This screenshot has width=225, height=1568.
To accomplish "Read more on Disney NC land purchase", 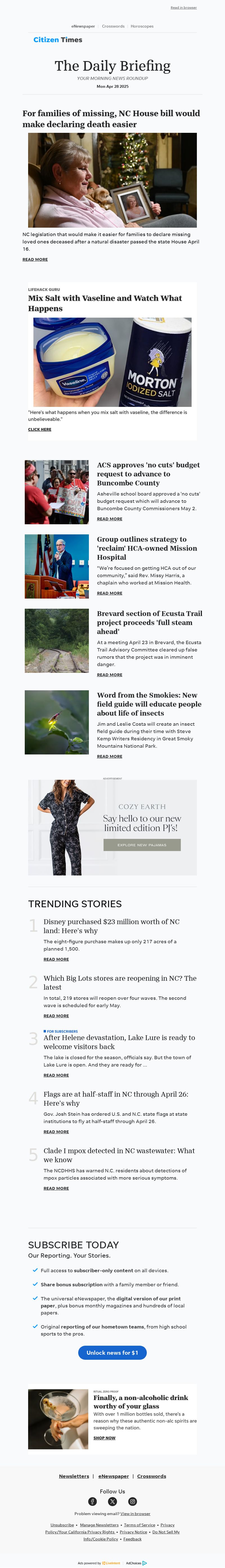I will (56, 959).
